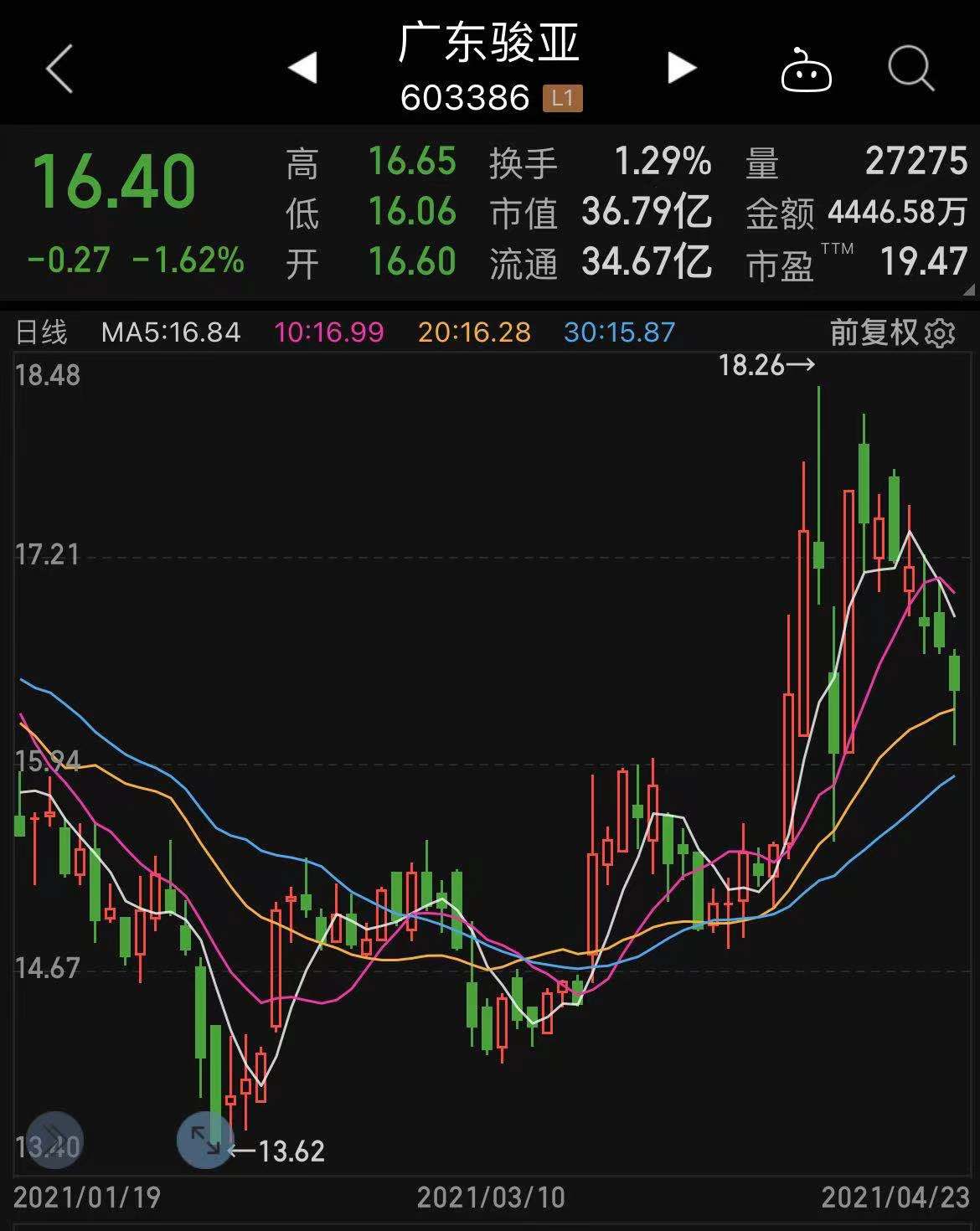Viewport: 980px width, 1231px height.
Task: Open the robot assistant icon
Action: (x=806, y=70)
